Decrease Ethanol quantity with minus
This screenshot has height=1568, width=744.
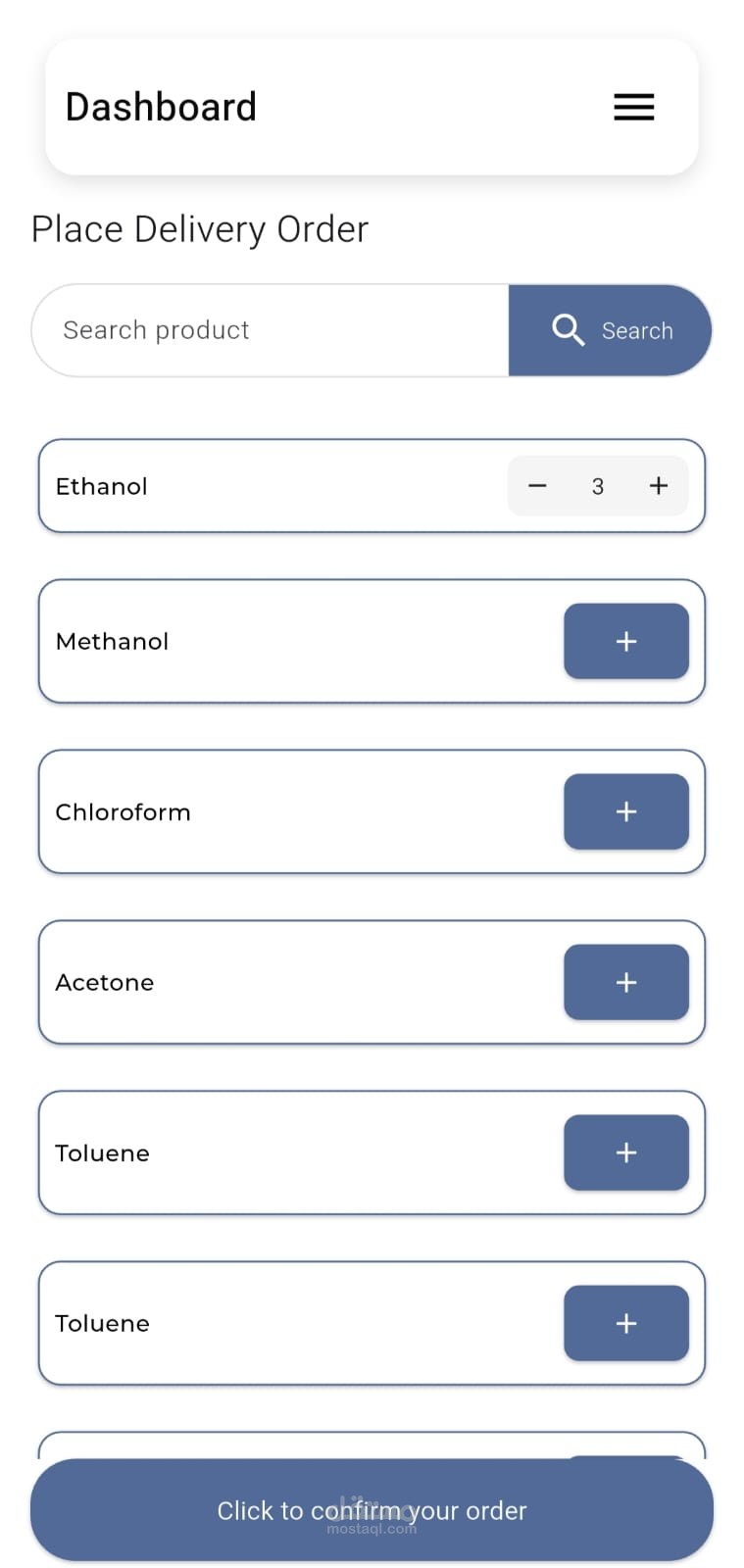coord(537,486)
